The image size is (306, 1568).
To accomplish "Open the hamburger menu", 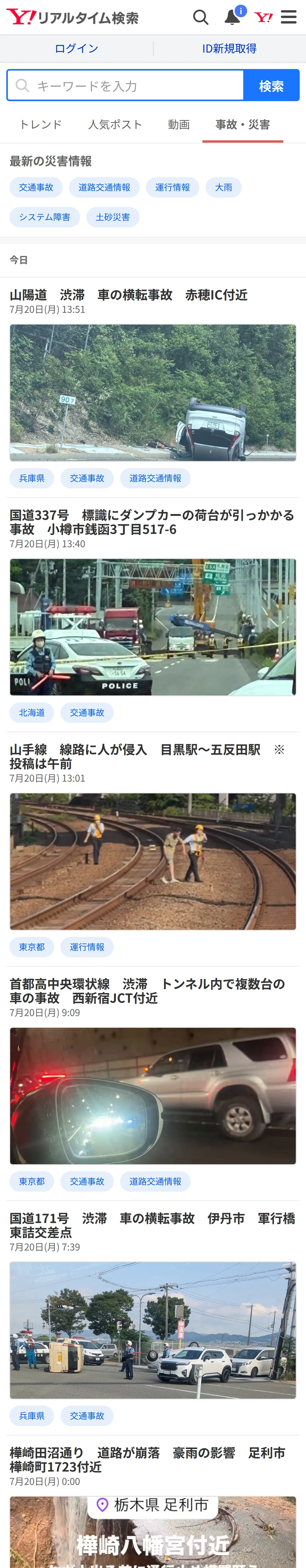I will tap(288, 17).
